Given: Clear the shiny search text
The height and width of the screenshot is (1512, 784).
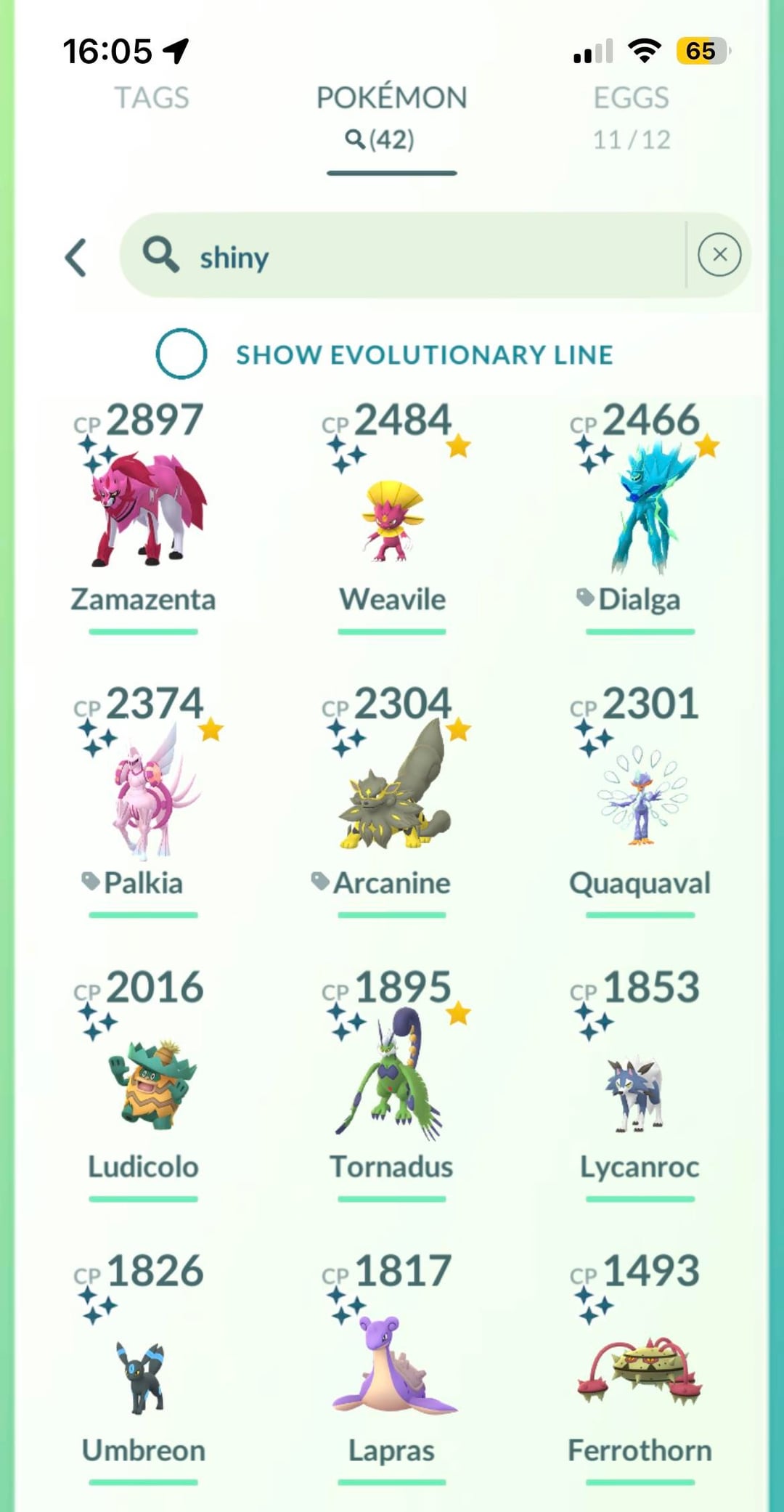Looking at the screenshot, I should point(719,255).
